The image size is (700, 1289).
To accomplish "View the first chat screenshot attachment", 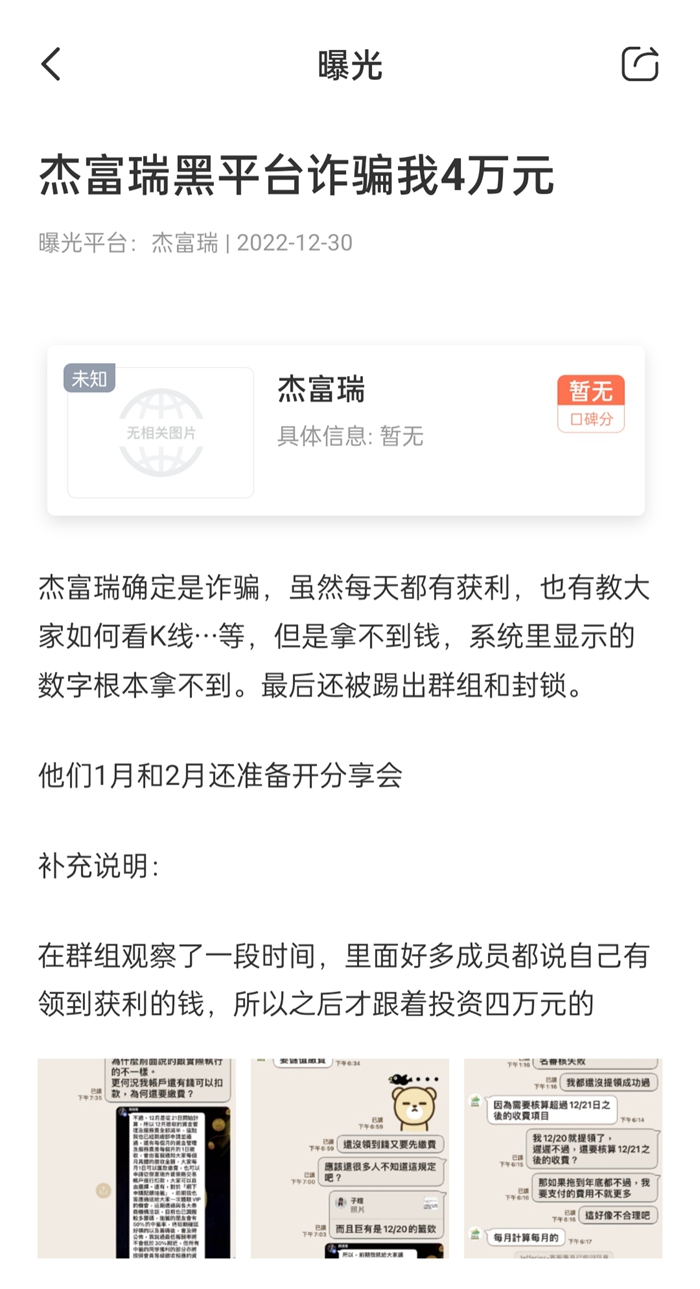I will [136, 1157].
